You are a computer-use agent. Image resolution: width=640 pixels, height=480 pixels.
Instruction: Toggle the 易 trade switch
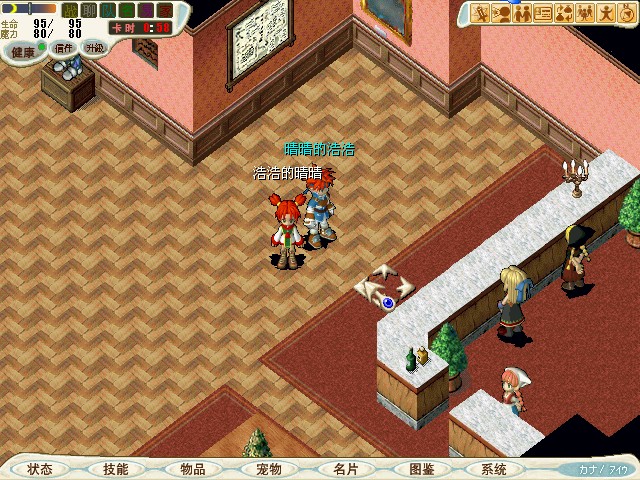[x=146, y=11]
